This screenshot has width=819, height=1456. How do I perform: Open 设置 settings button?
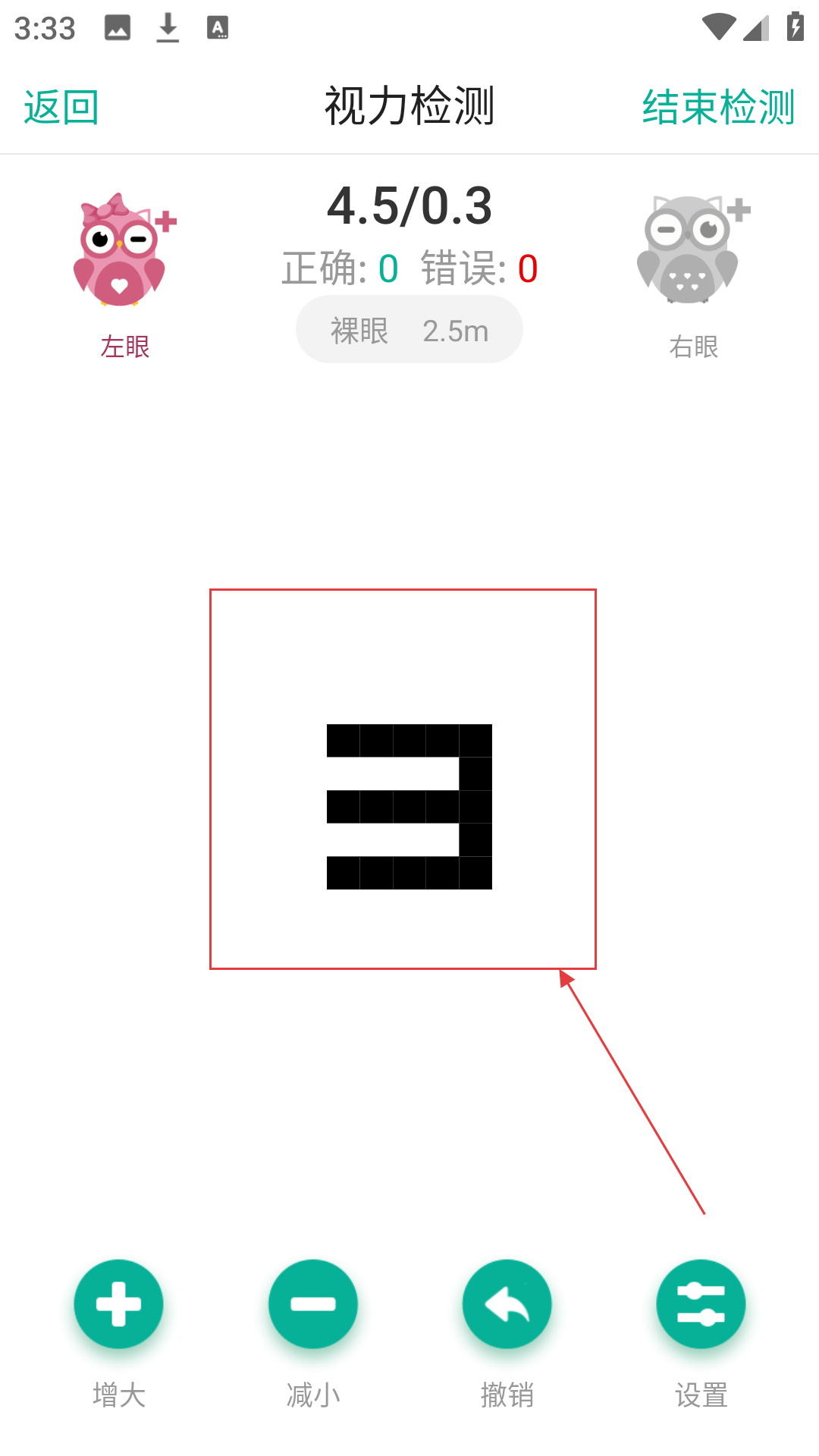point(701,1304)
